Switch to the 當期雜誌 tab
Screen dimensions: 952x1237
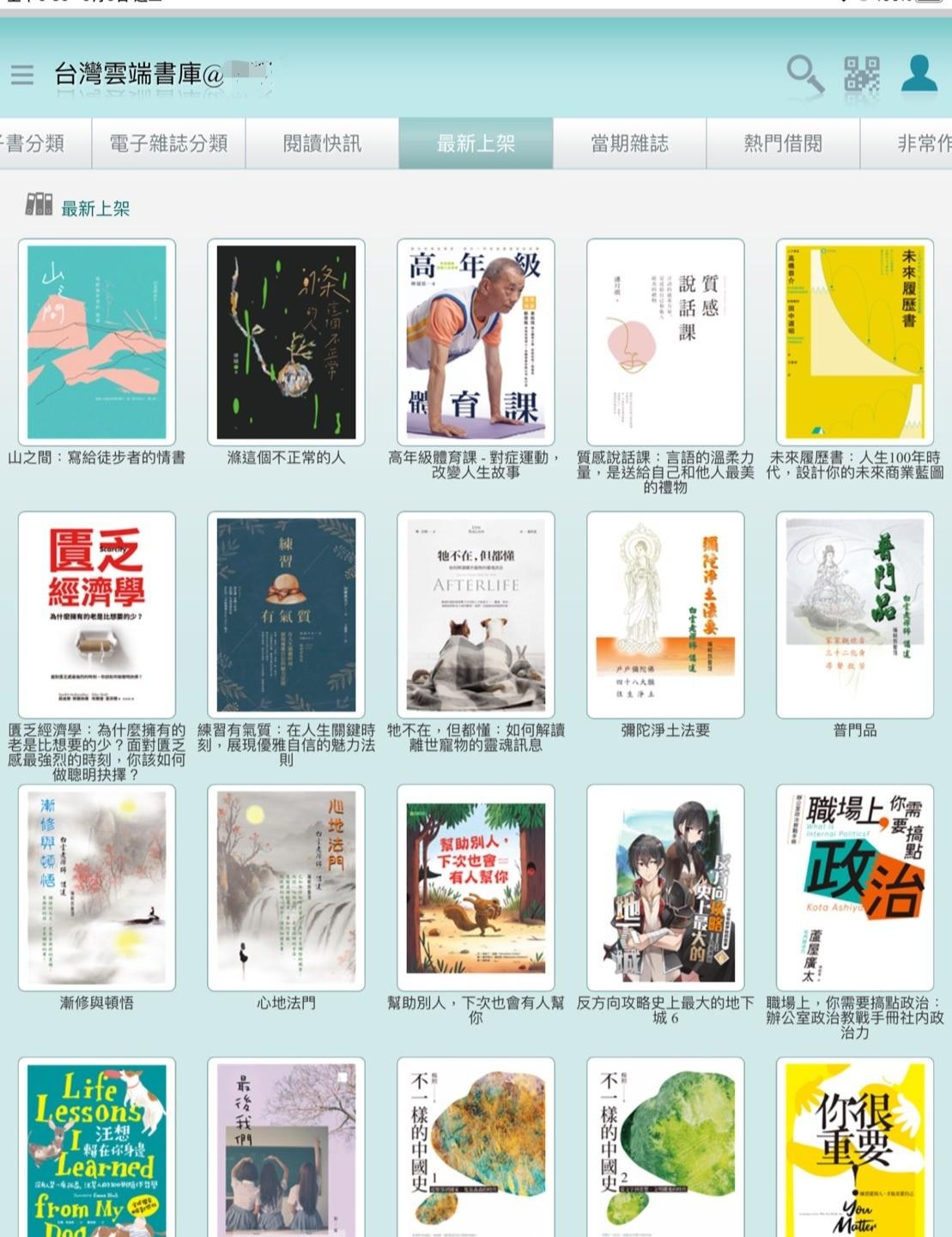coord(629,143)
